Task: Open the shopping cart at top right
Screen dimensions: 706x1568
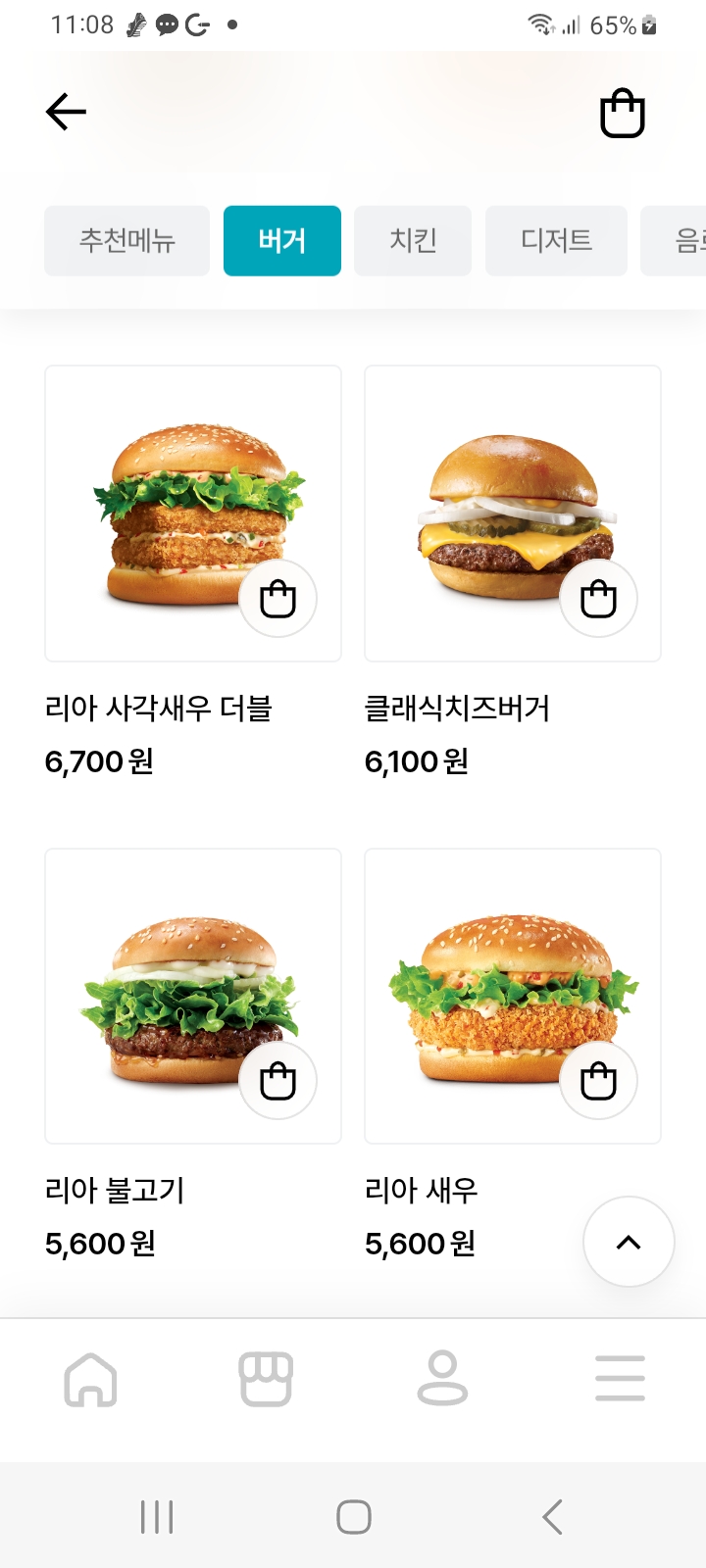Action: click(x=622, y=112)
